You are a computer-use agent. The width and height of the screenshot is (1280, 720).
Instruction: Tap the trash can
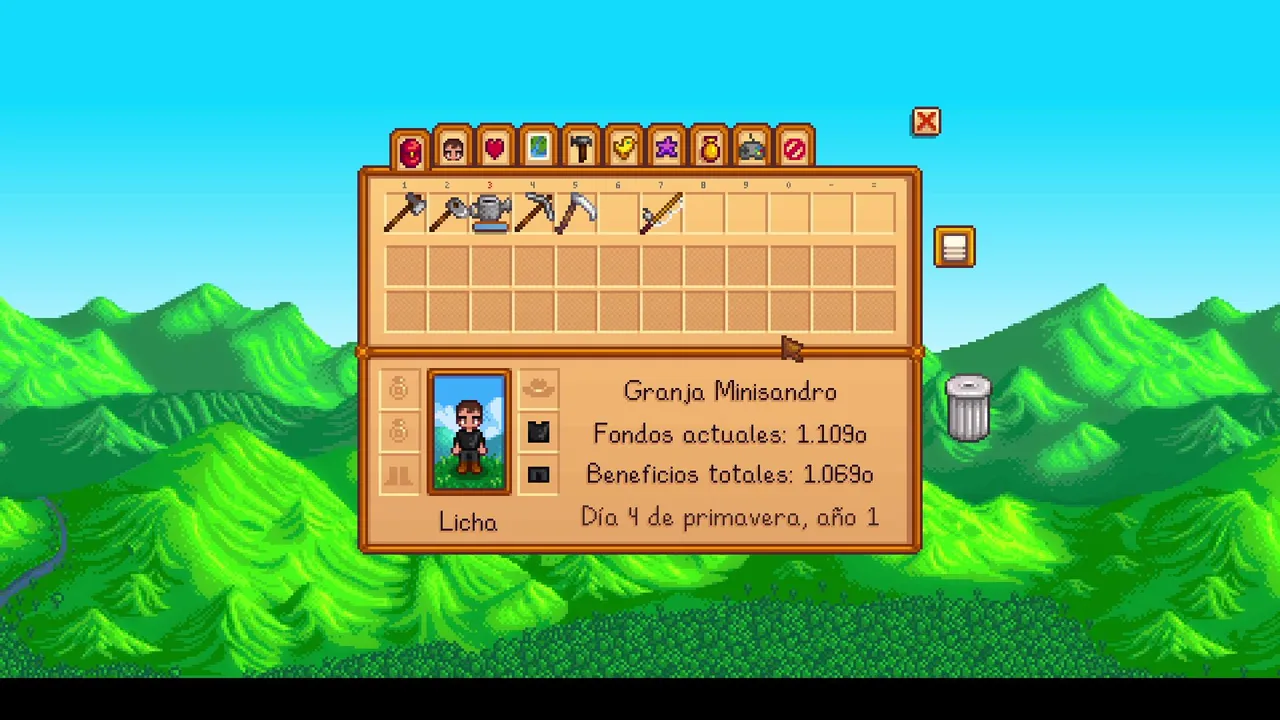[968, 408]
